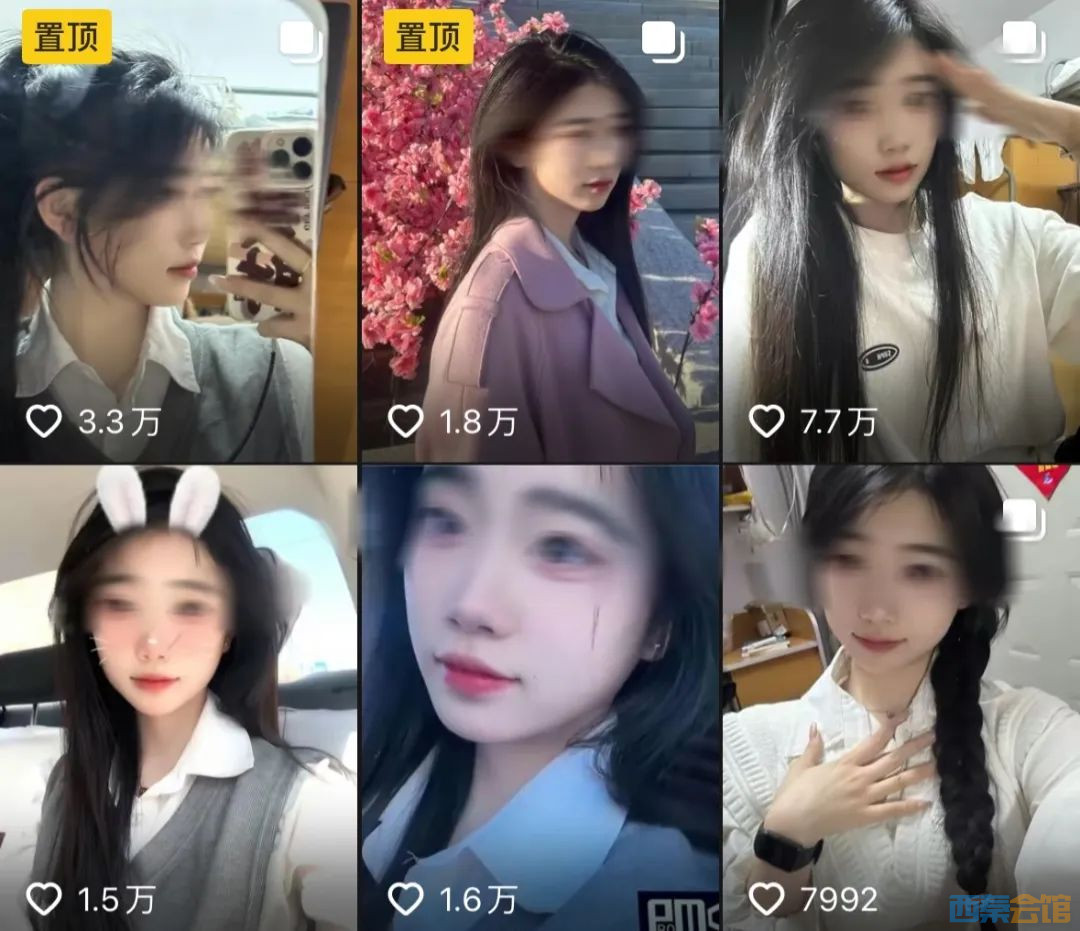Viewport: 1080px width, 931px height.
Task: Open the bunny-ears video with 1.5万 likes
Action: click(x=178, y=697)
